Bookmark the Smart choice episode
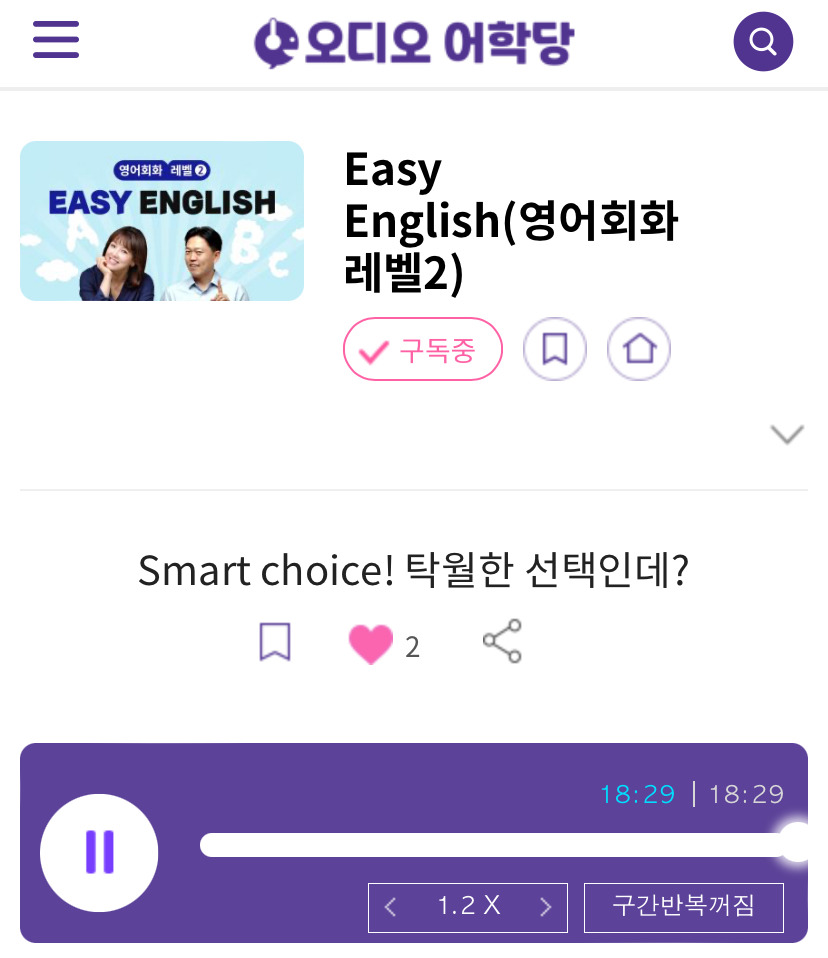The width and height of the screenshot is (828, 958). click(276, 643)
